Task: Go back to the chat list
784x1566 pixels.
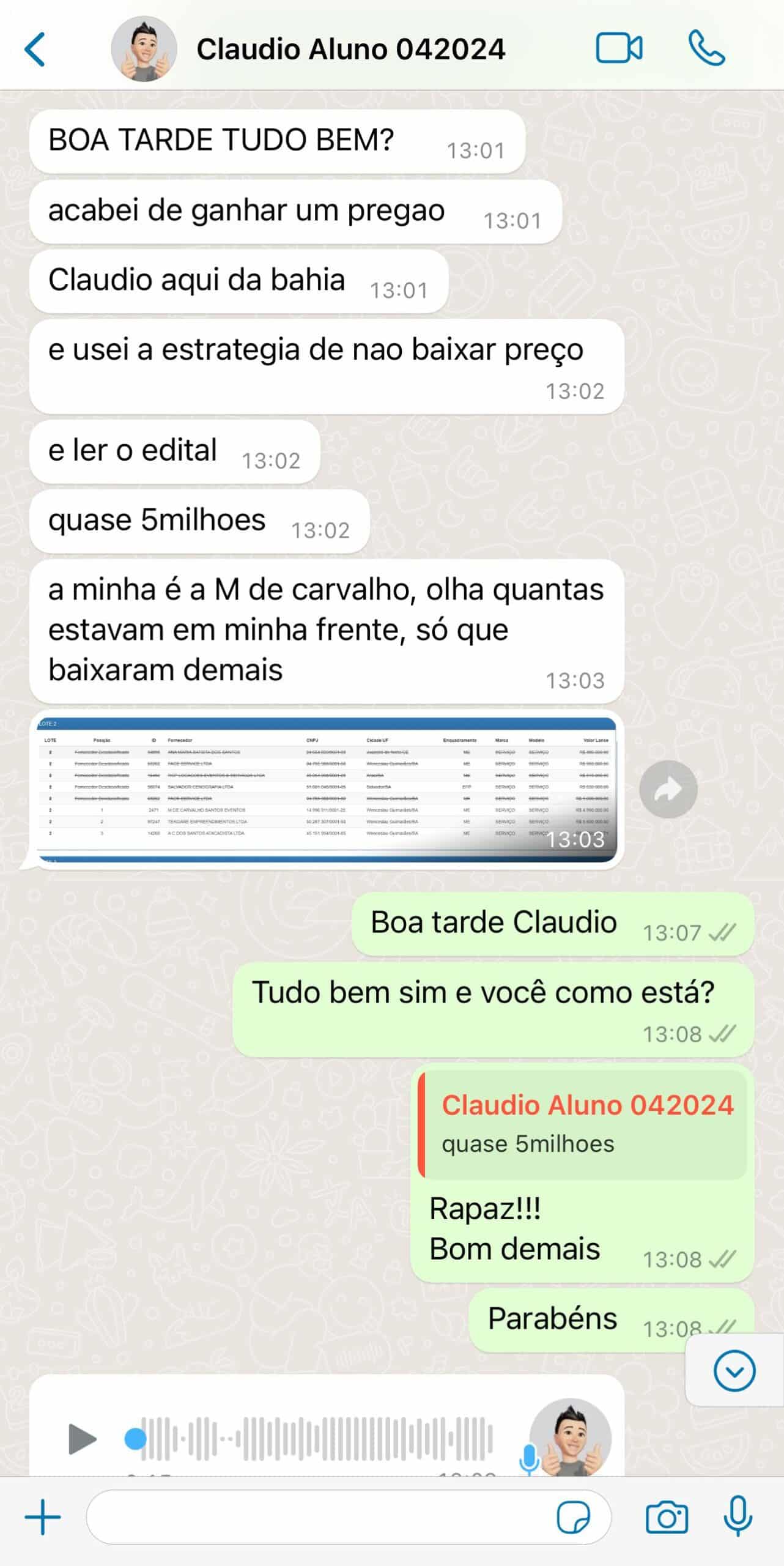Action: (35, 49)
